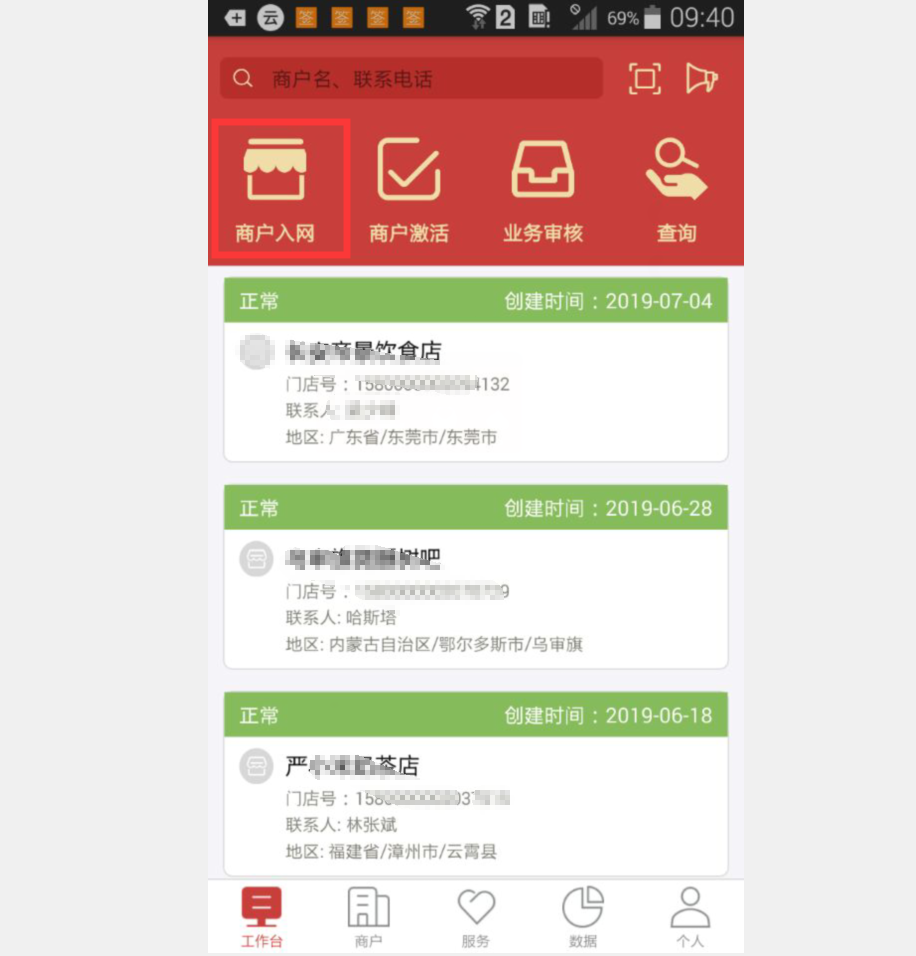This screenshot has height=956, width=916.
Task: Switch to the 个人 tab
Action: pos(690,917)
